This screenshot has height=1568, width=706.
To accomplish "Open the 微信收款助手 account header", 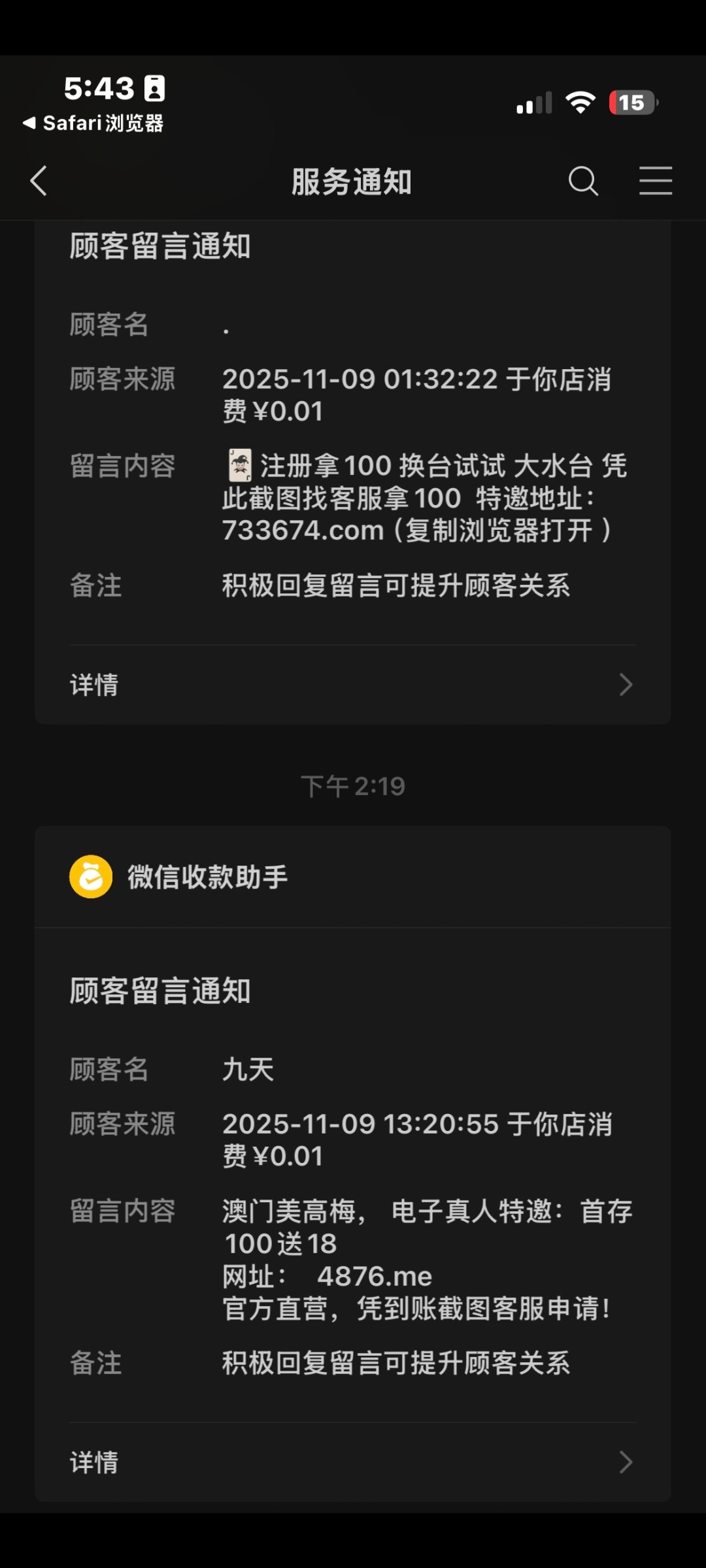I will click(x=208, y=877).
